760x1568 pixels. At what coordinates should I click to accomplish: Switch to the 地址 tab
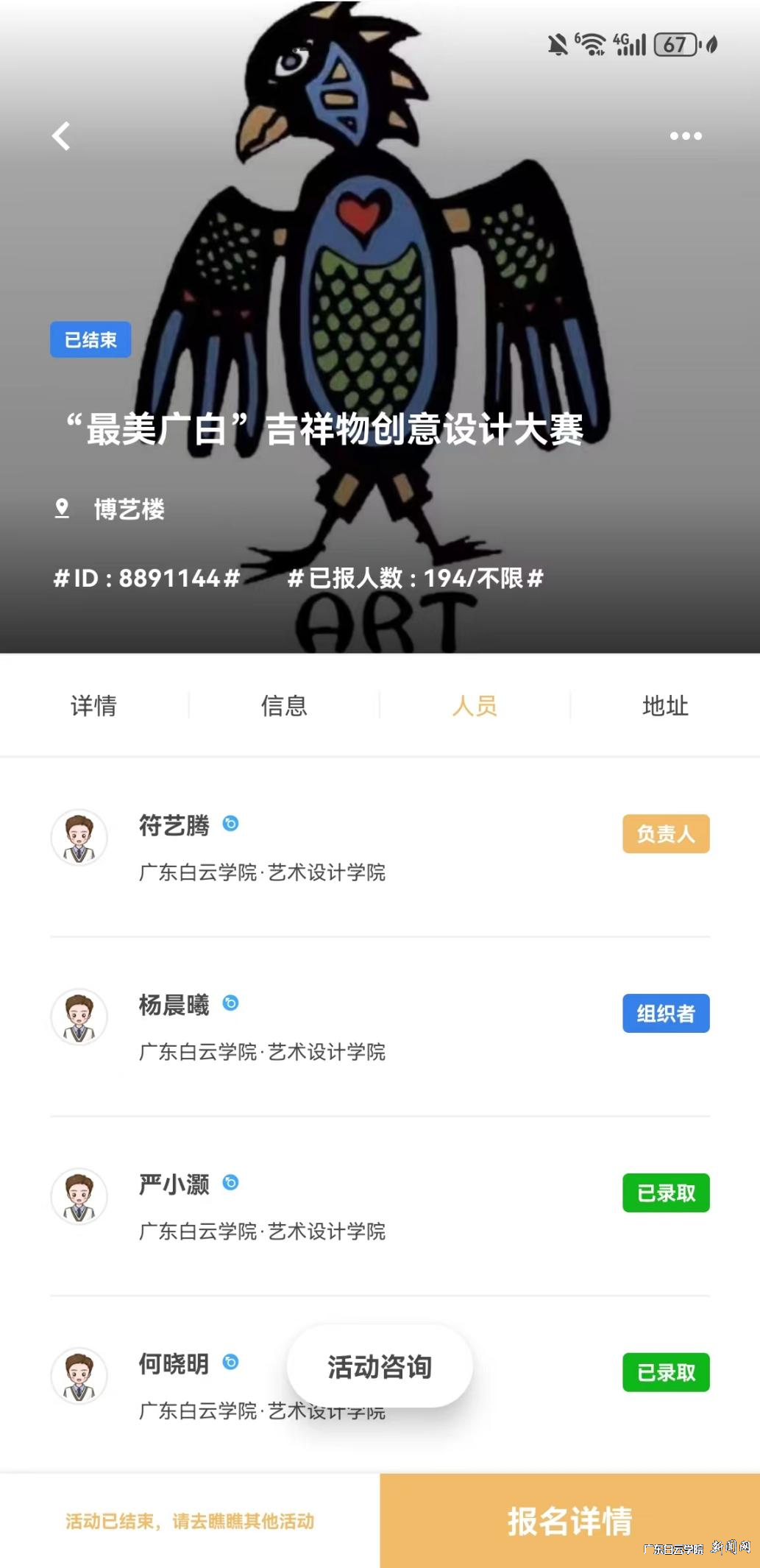[664, 705]
